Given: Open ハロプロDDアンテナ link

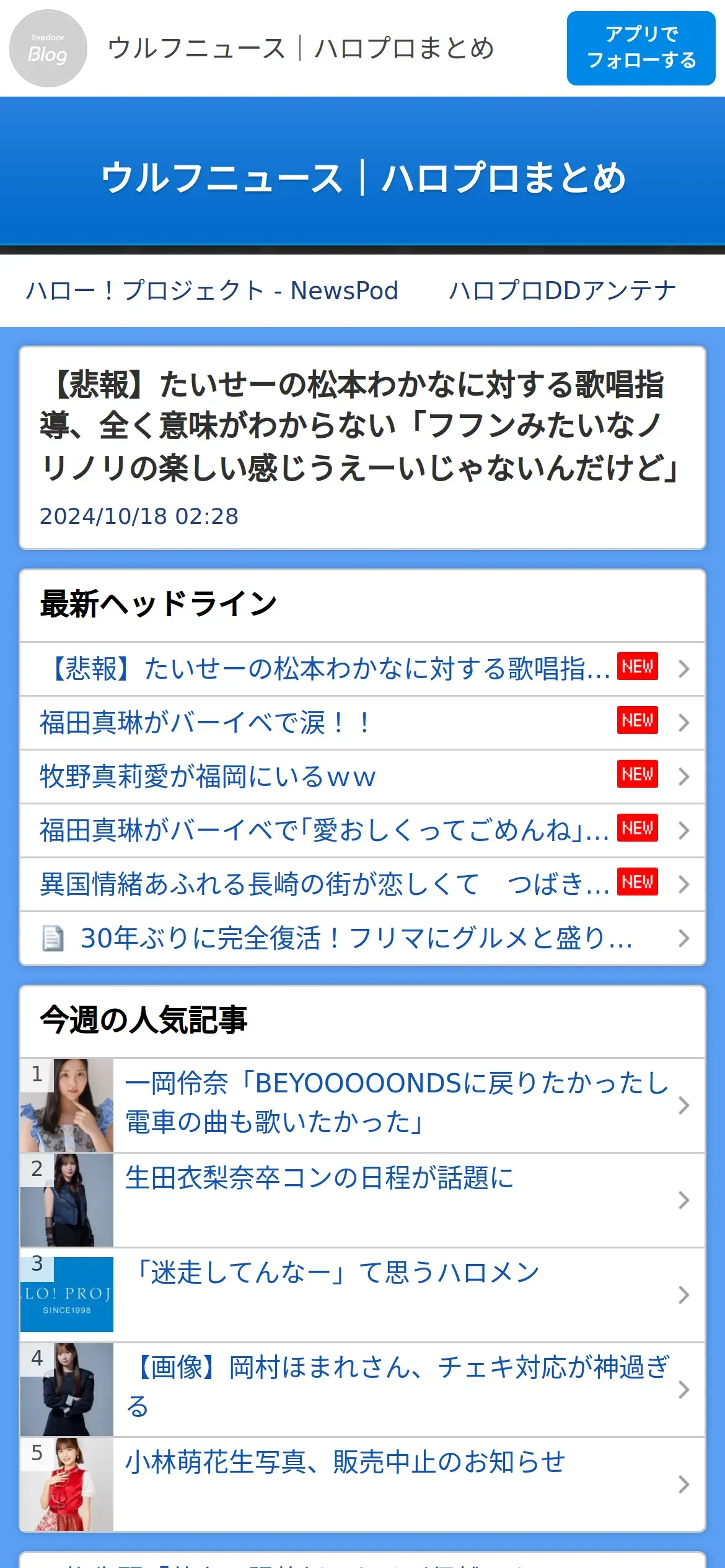Looking at the screenshot, I should coord(563,290).
